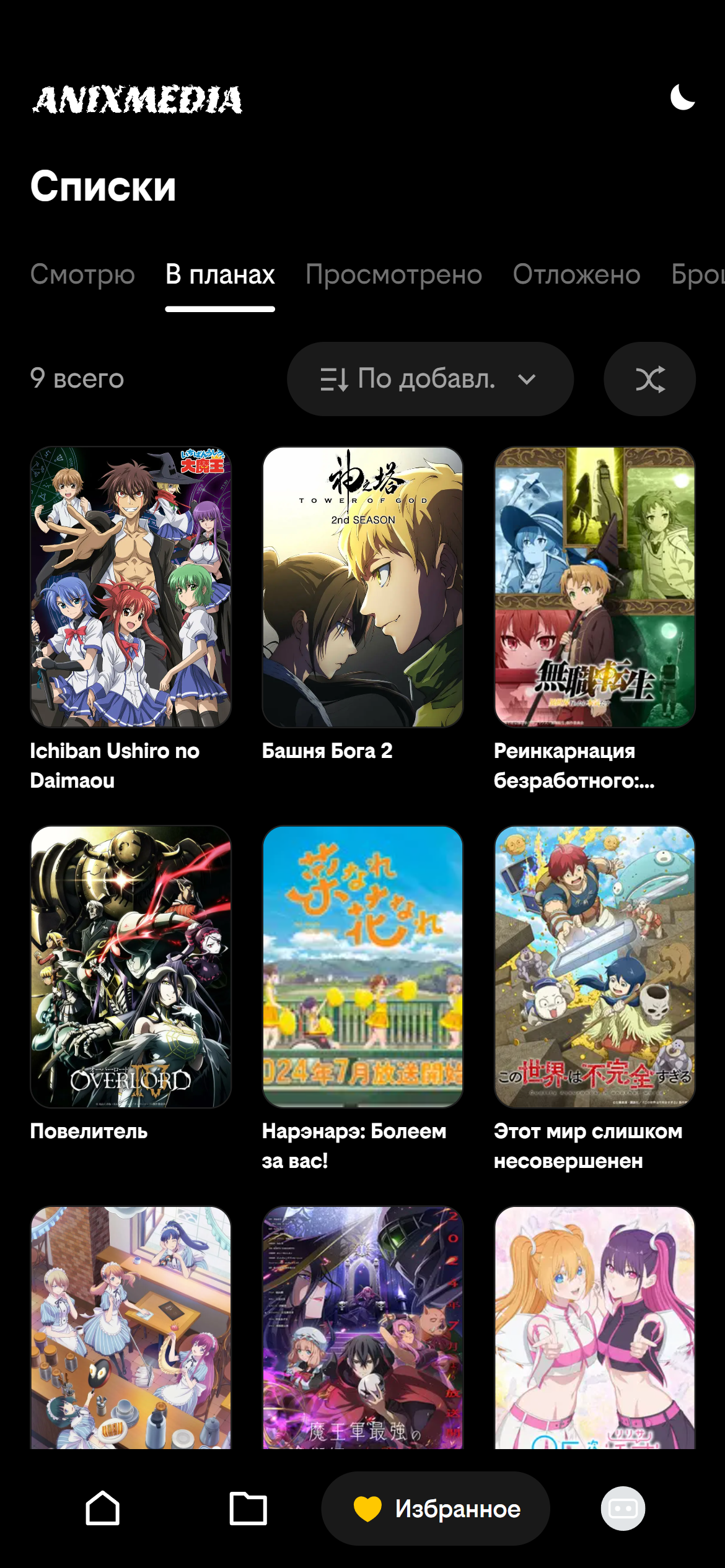The width and height of the screenshot is (725, 1568).
Task: Open Этот мир слишком несовершенен card
Action: [594, 967]
